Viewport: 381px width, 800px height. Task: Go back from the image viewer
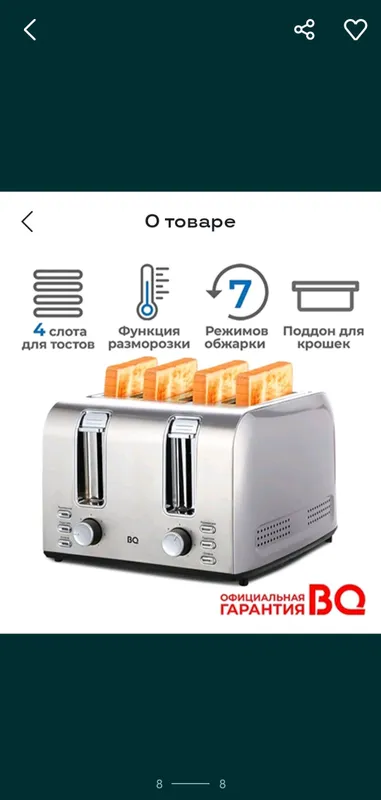[30, 30]
